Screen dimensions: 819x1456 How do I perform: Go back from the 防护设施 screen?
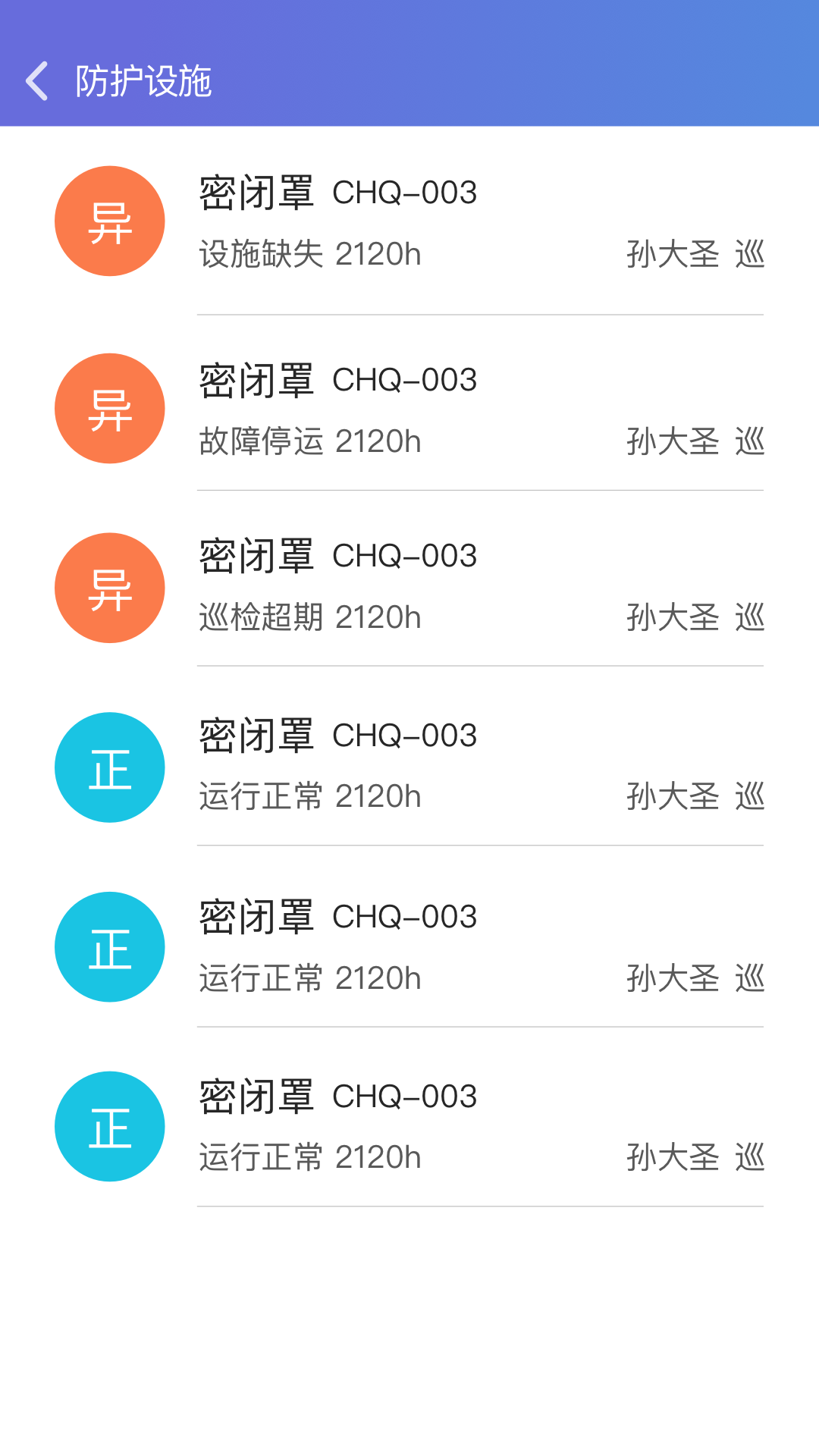(x=37, y=81)
